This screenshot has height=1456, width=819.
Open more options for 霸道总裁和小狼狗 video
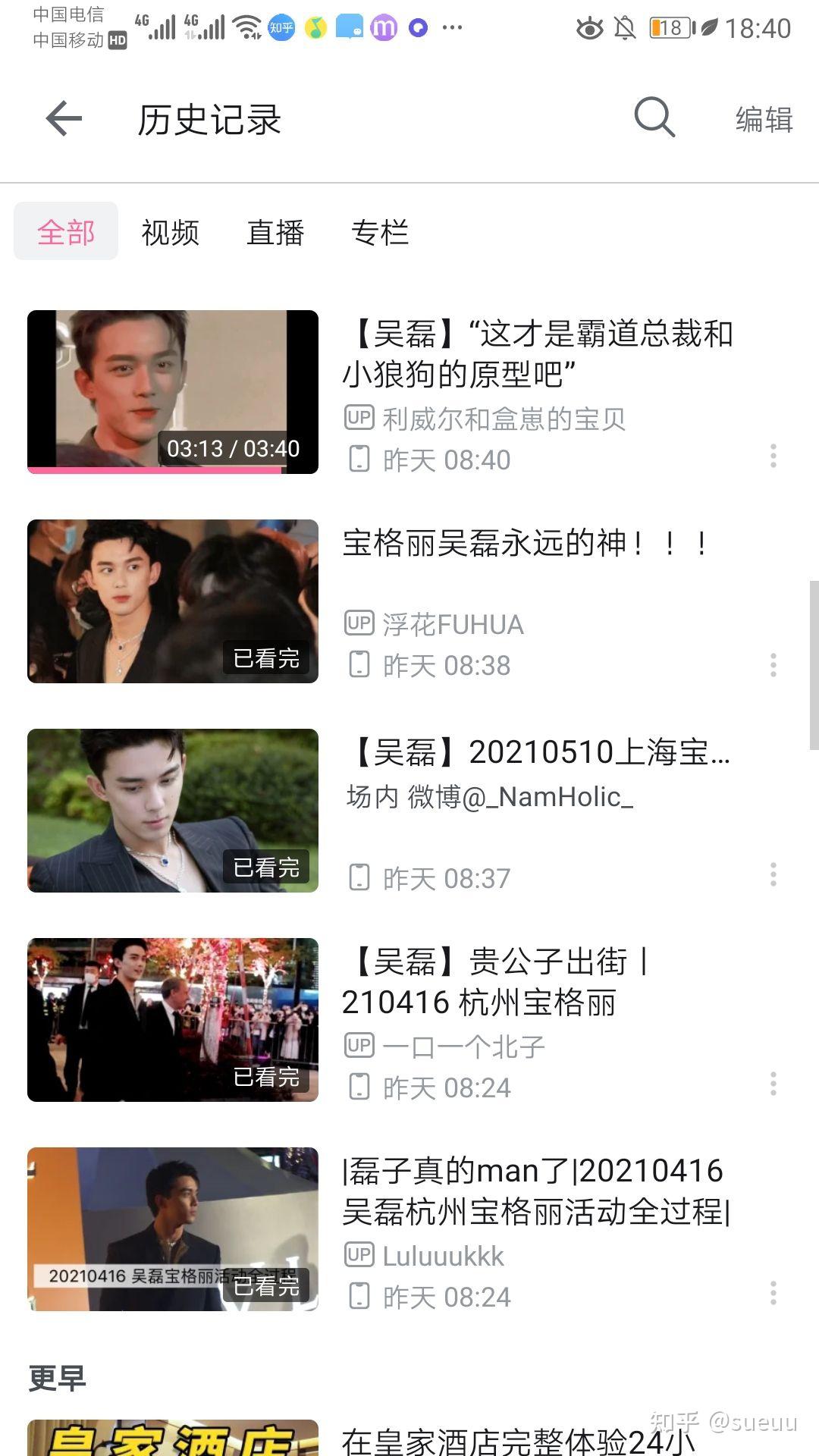click(773, 456)
